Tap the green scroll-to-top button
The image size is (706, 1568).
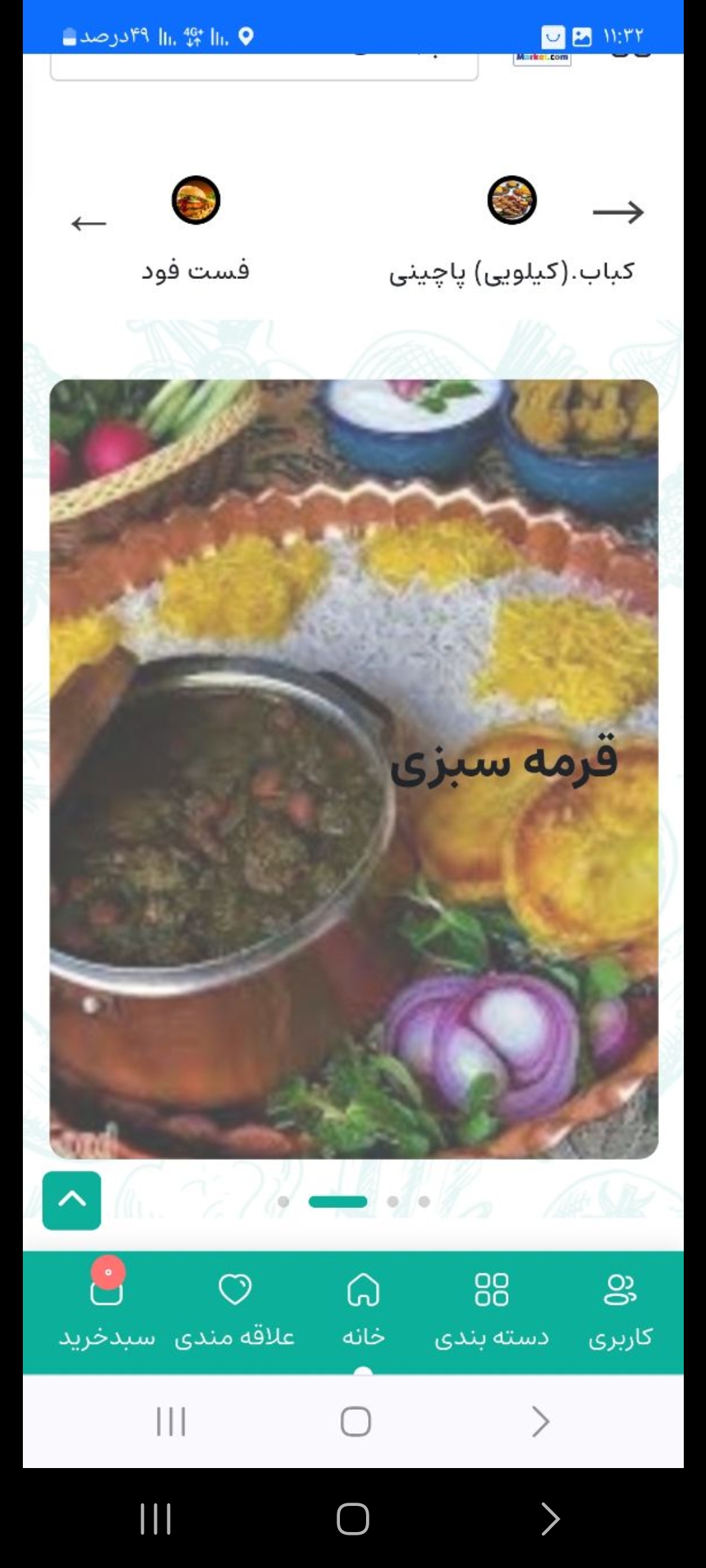[72, 1200]
